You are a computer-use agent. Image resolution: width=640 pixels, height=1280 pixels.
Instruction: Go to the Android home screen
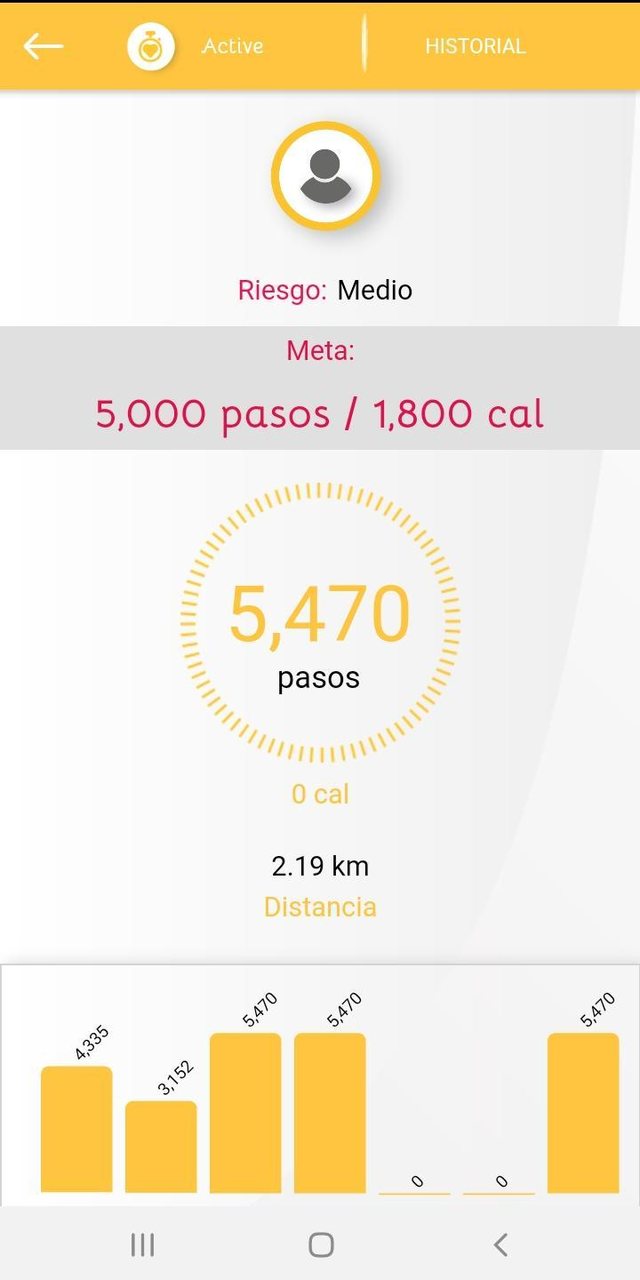pos(321,1244)
